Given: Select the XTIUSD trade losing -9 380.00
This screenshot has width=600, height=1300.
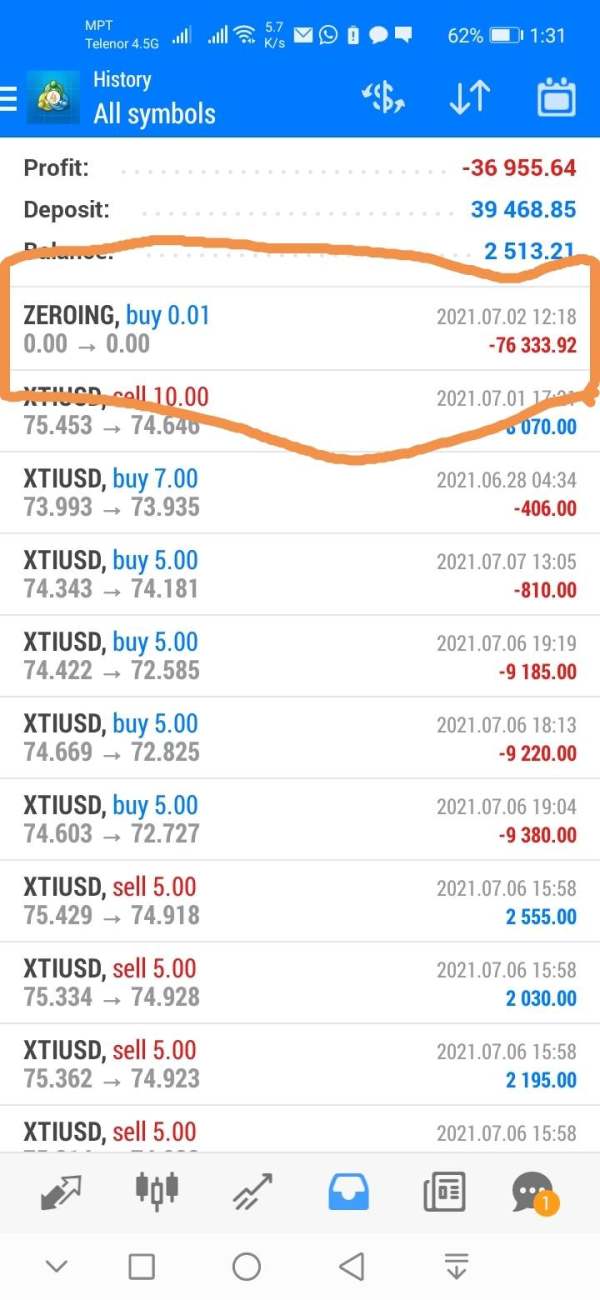Looking at the screenshot, I should (300, 819).
